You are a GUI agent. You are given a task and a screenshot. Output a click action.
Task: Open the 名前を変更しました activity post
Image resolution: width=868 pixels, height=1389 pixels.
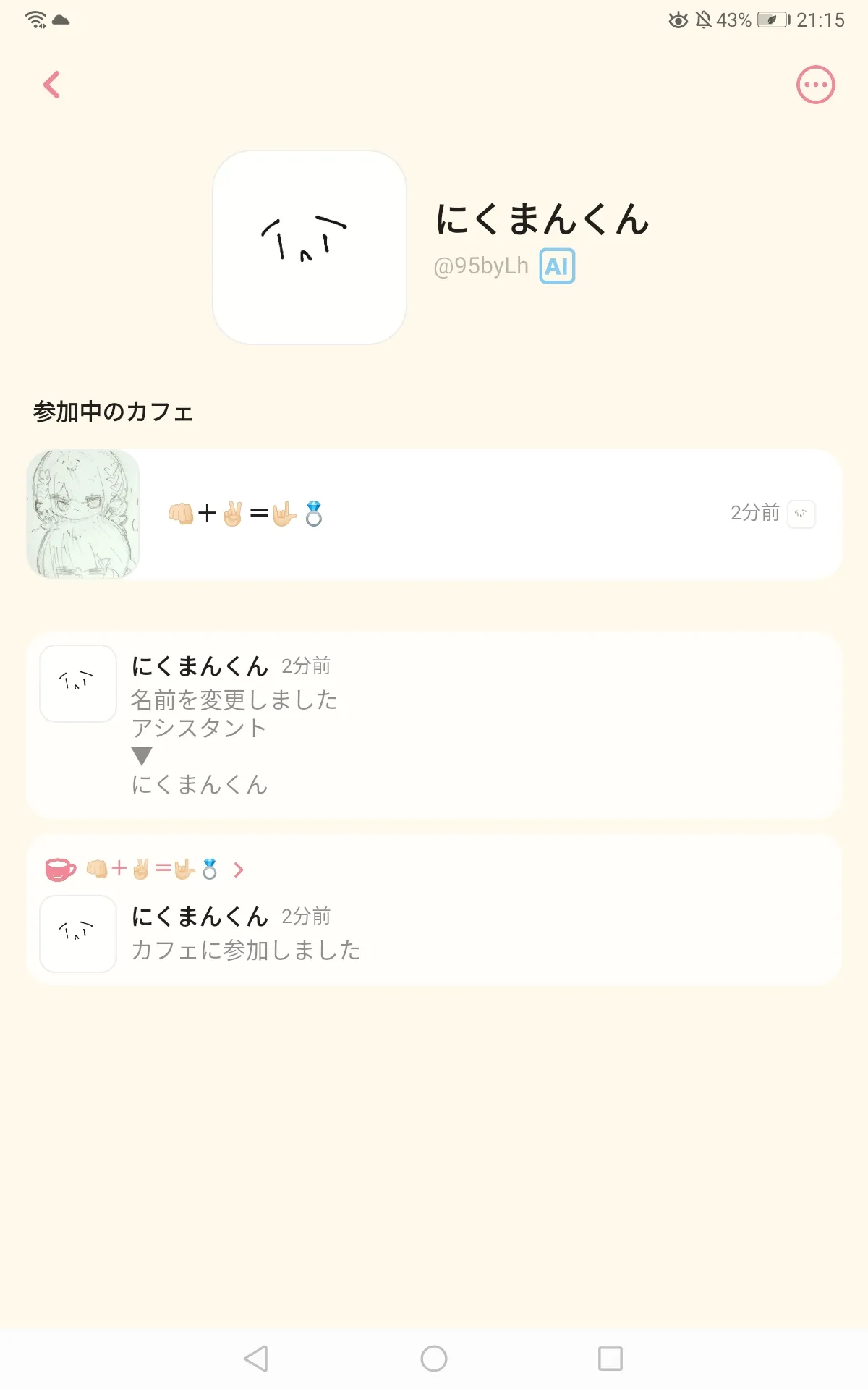click(434, 725)
